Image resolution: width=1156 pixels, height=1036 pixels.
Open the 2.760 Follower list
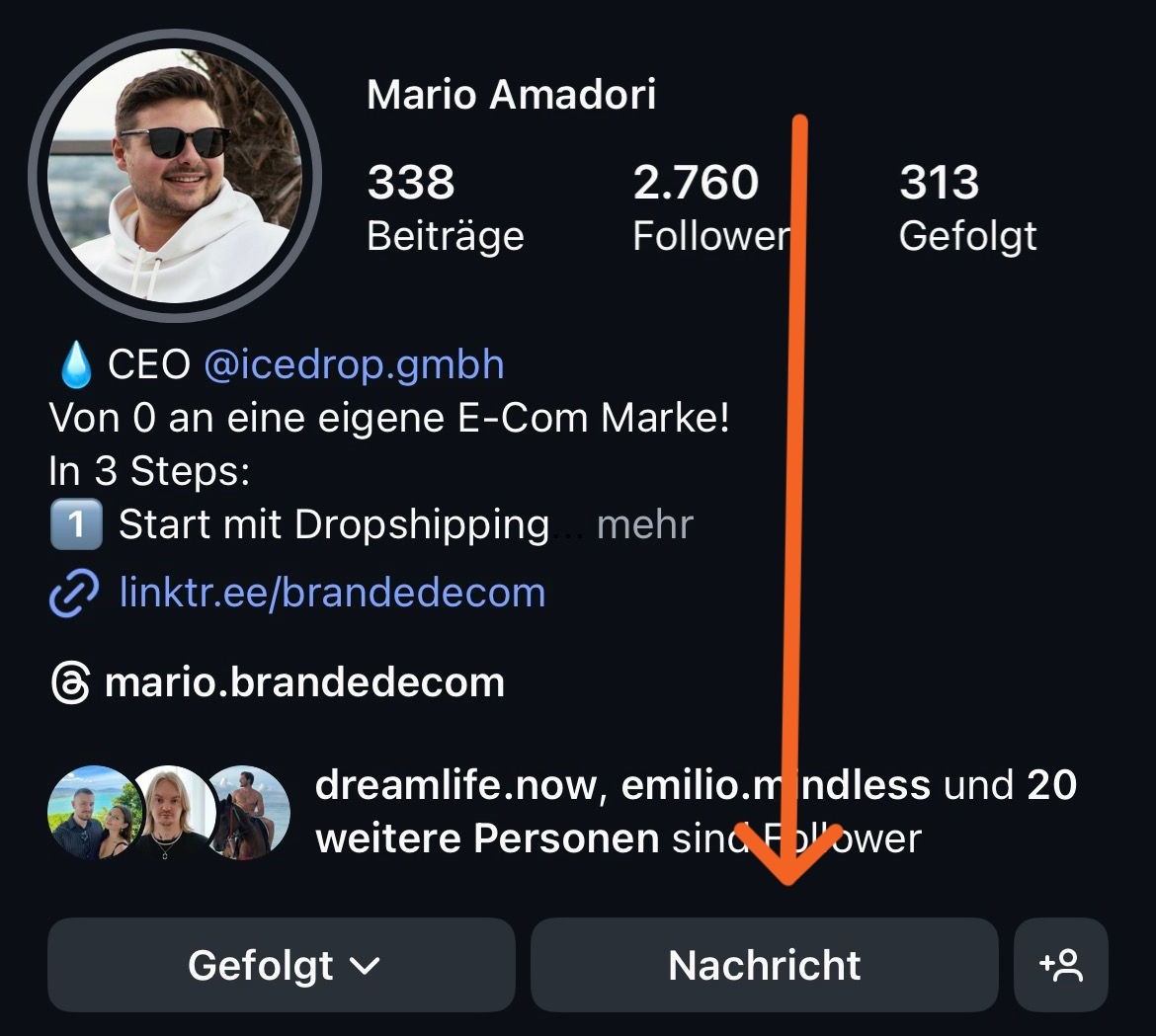click(709, 207)
